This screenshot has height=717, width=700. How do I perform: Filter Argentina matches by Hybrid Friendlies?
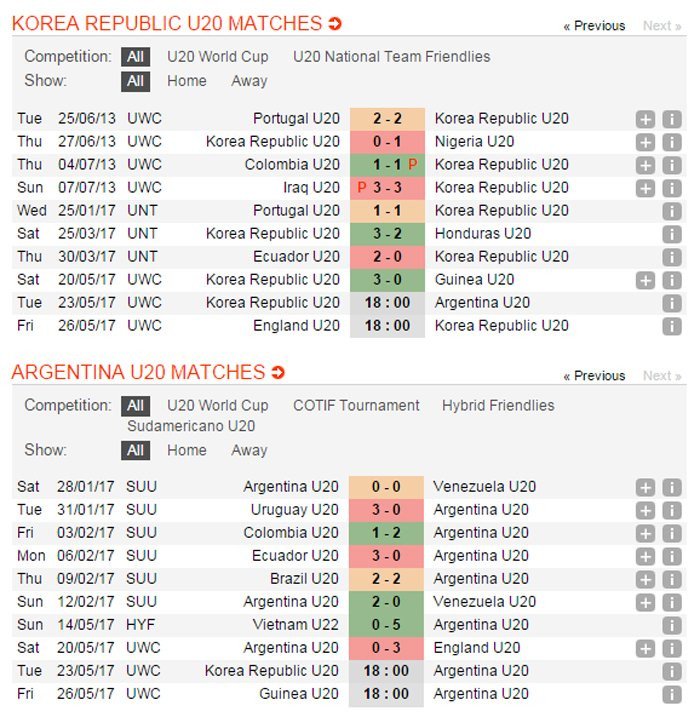tap(498, 405)
